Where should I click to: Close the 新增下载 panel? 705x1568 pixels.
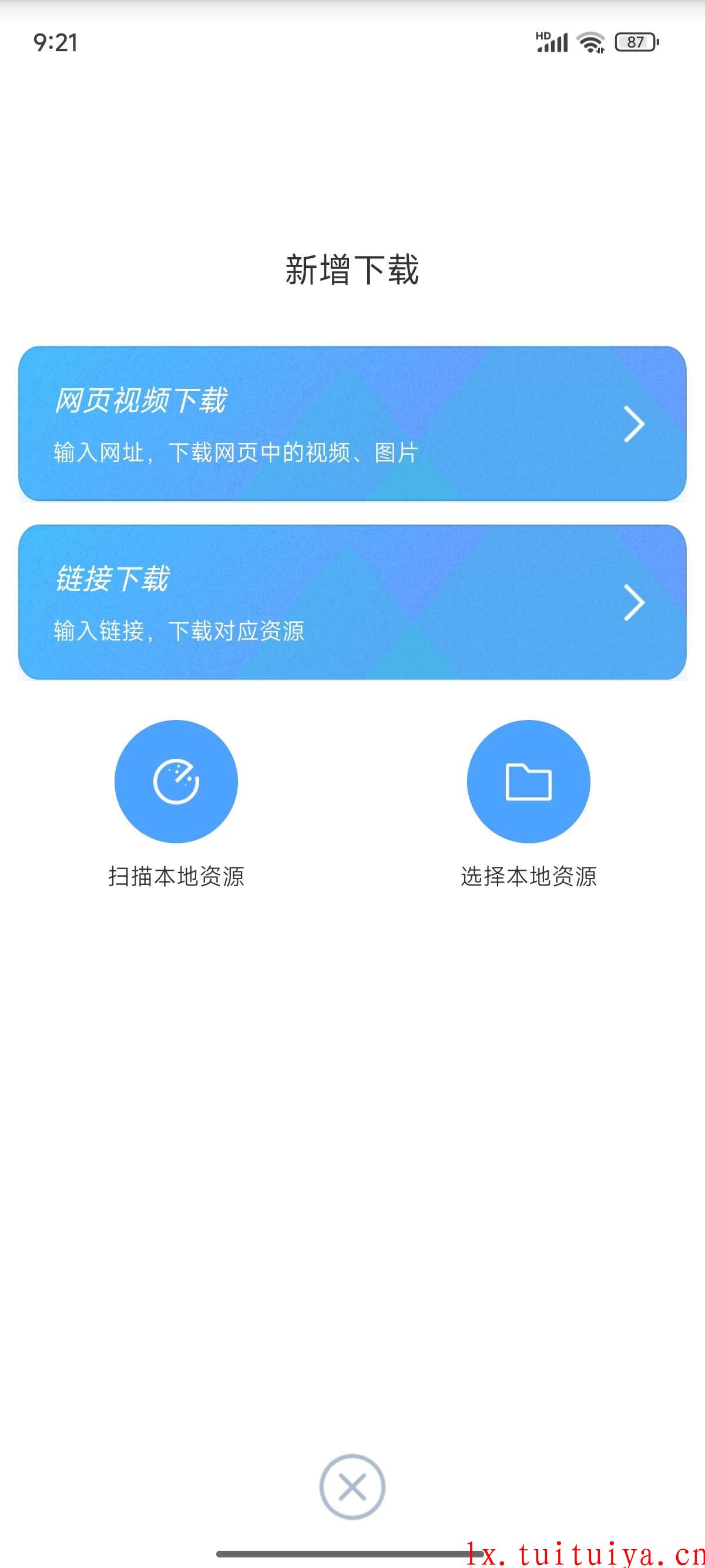pos(352,1487)
